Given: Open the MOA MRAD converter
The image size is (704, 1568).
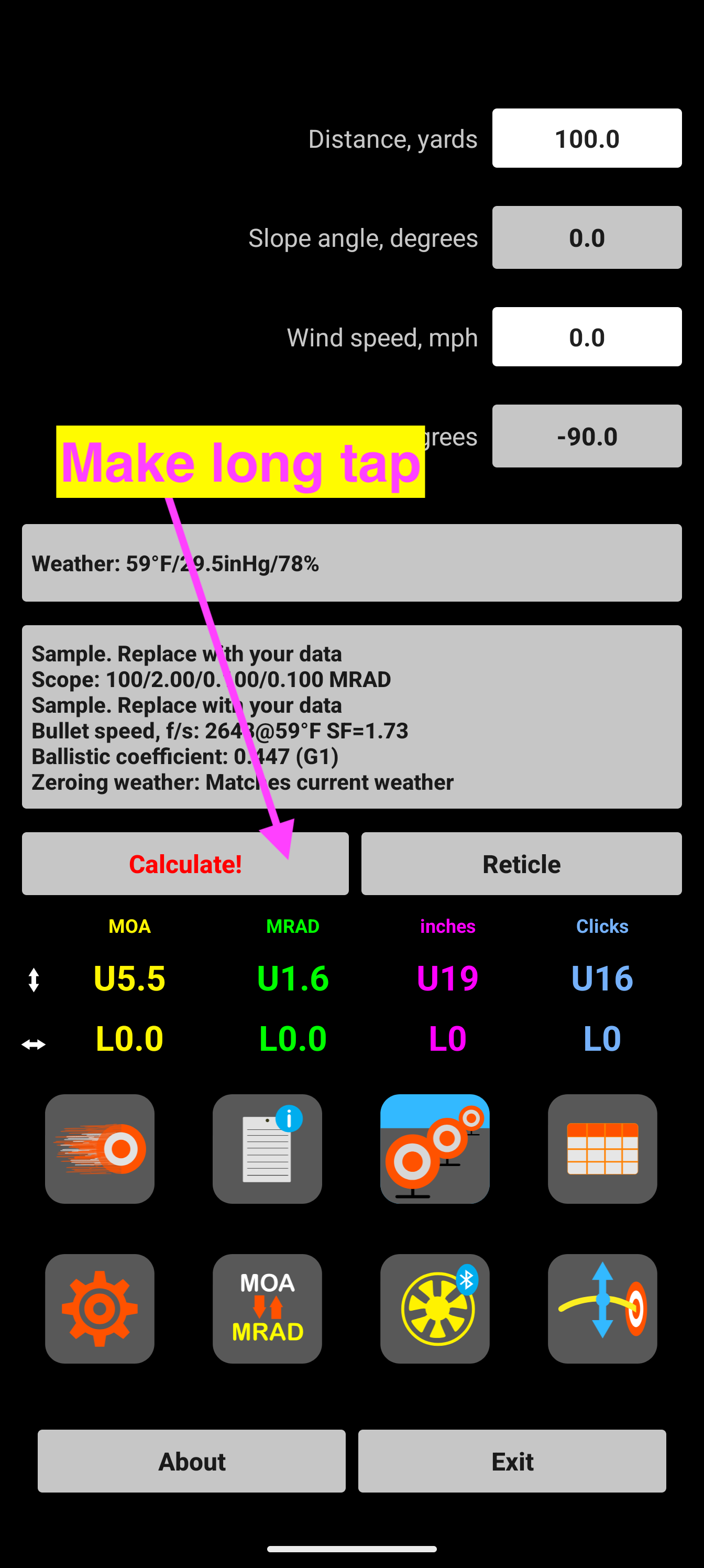Looking at the screenshot, I should coord(267,1309).
